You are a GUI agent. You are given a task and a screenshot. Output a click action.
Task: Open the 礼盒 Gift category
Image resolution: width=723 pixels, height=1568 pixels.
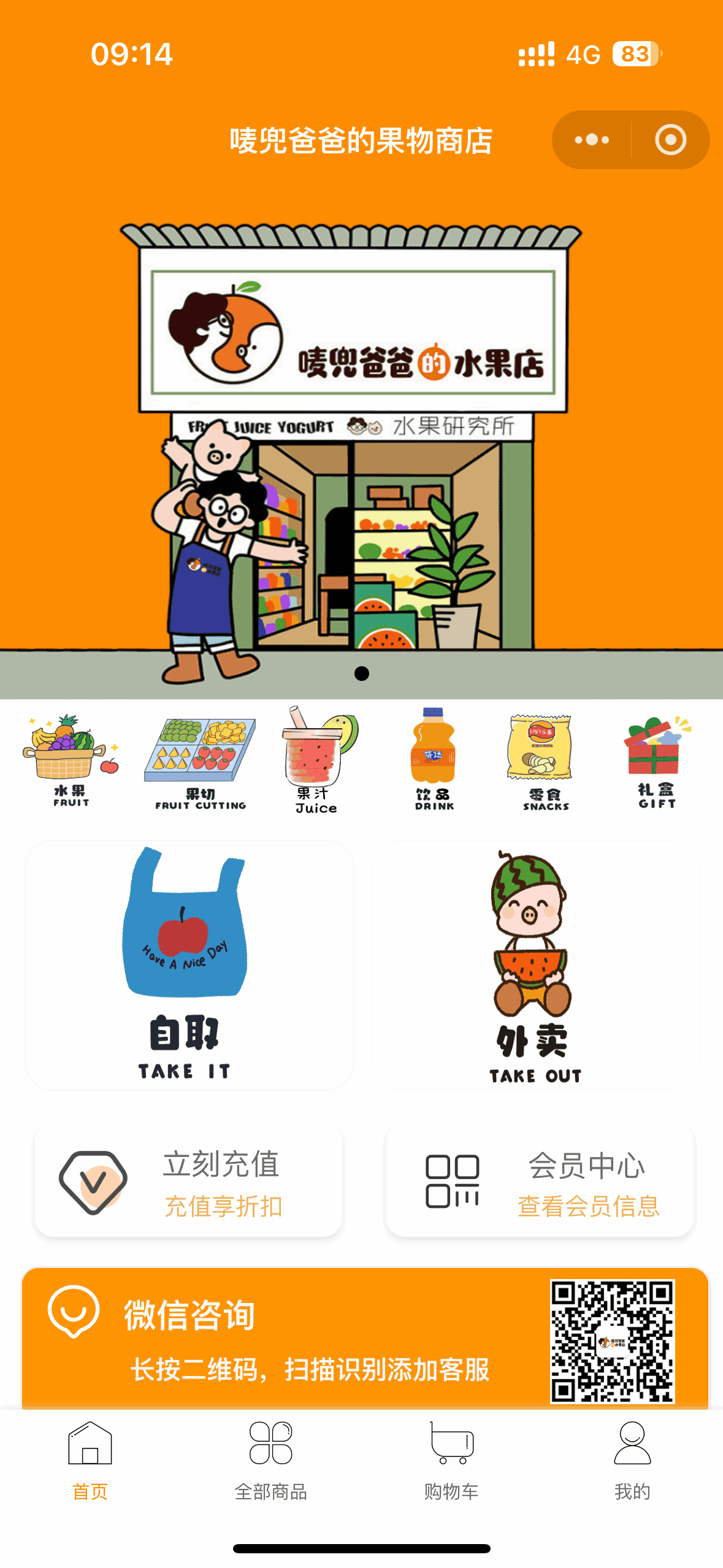657,762
